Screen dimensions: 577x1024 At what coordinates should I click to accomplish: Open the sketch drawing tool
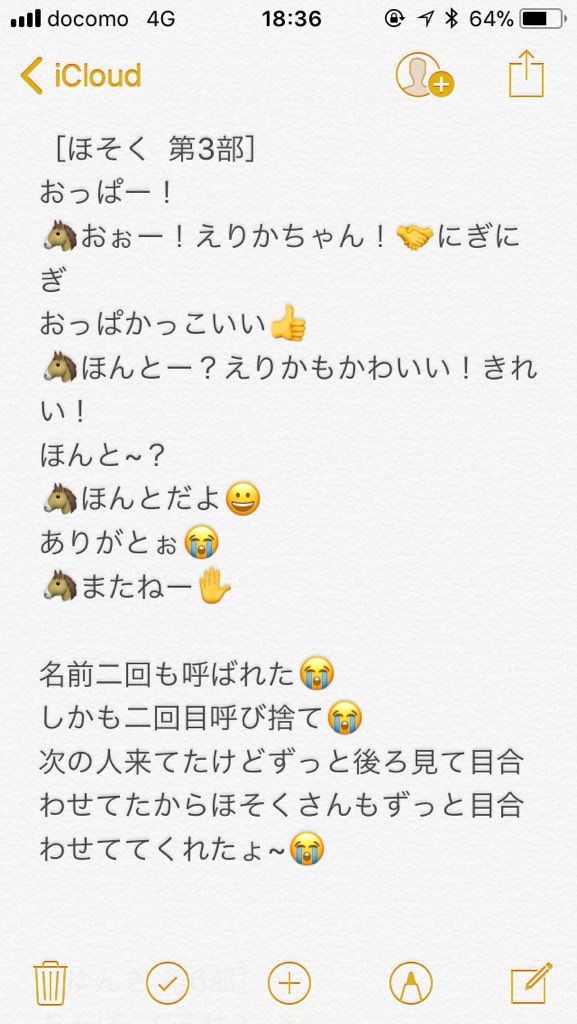point(411,983)
